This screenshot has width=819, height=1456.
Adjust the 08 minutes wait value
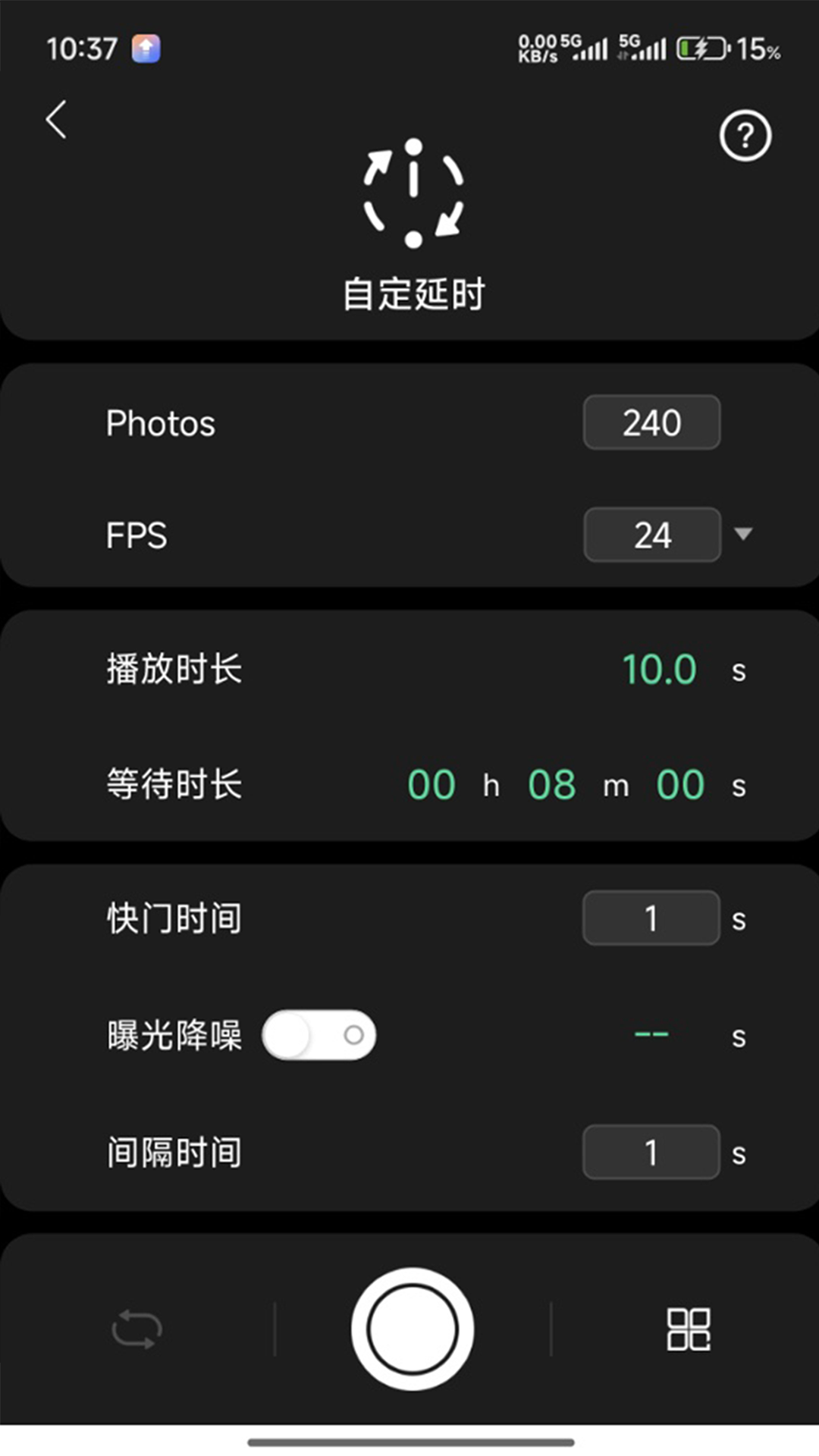553,785
